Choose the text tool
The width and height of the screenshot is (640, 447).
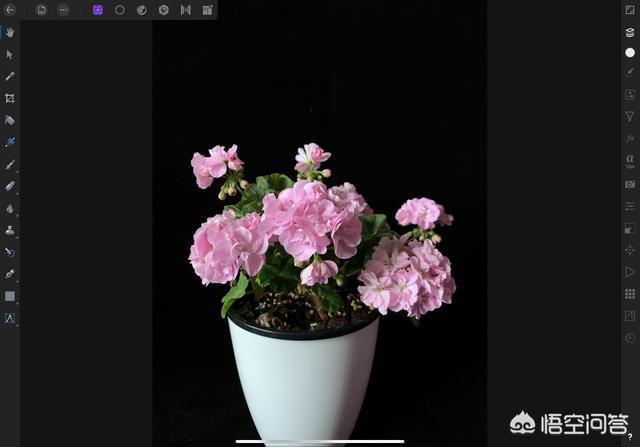pyautogui.click(x=10, y=318)
